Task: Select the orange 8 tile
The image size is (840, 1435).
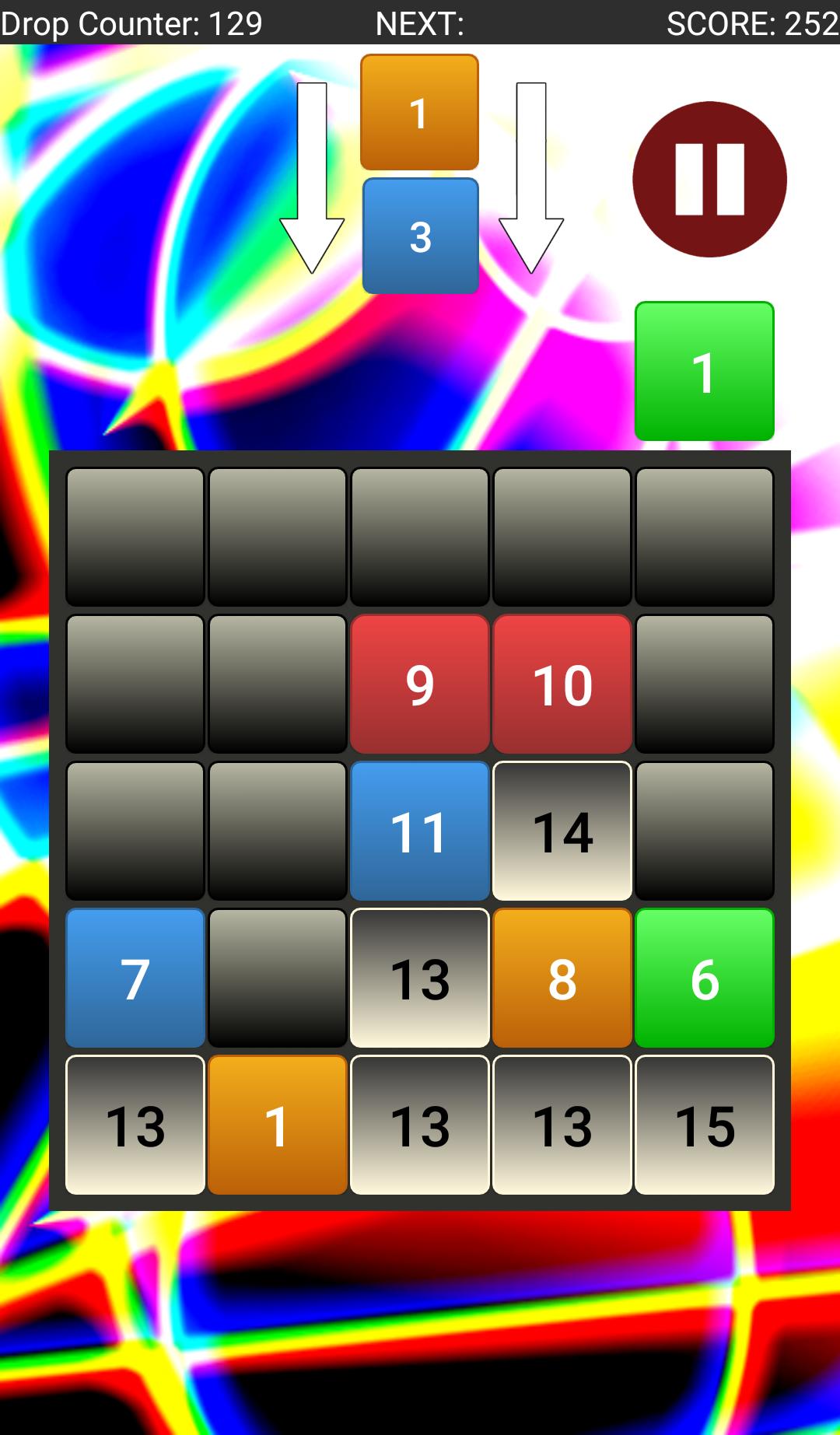Action: 562,978
